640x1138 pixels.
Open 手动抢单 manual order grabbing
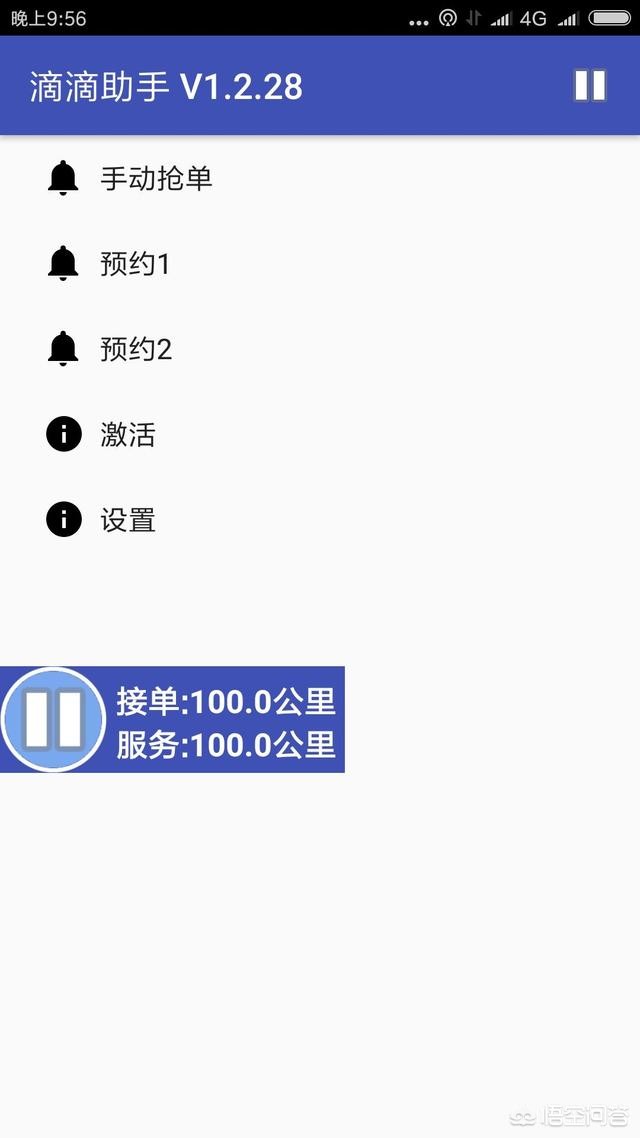(320, 178)
